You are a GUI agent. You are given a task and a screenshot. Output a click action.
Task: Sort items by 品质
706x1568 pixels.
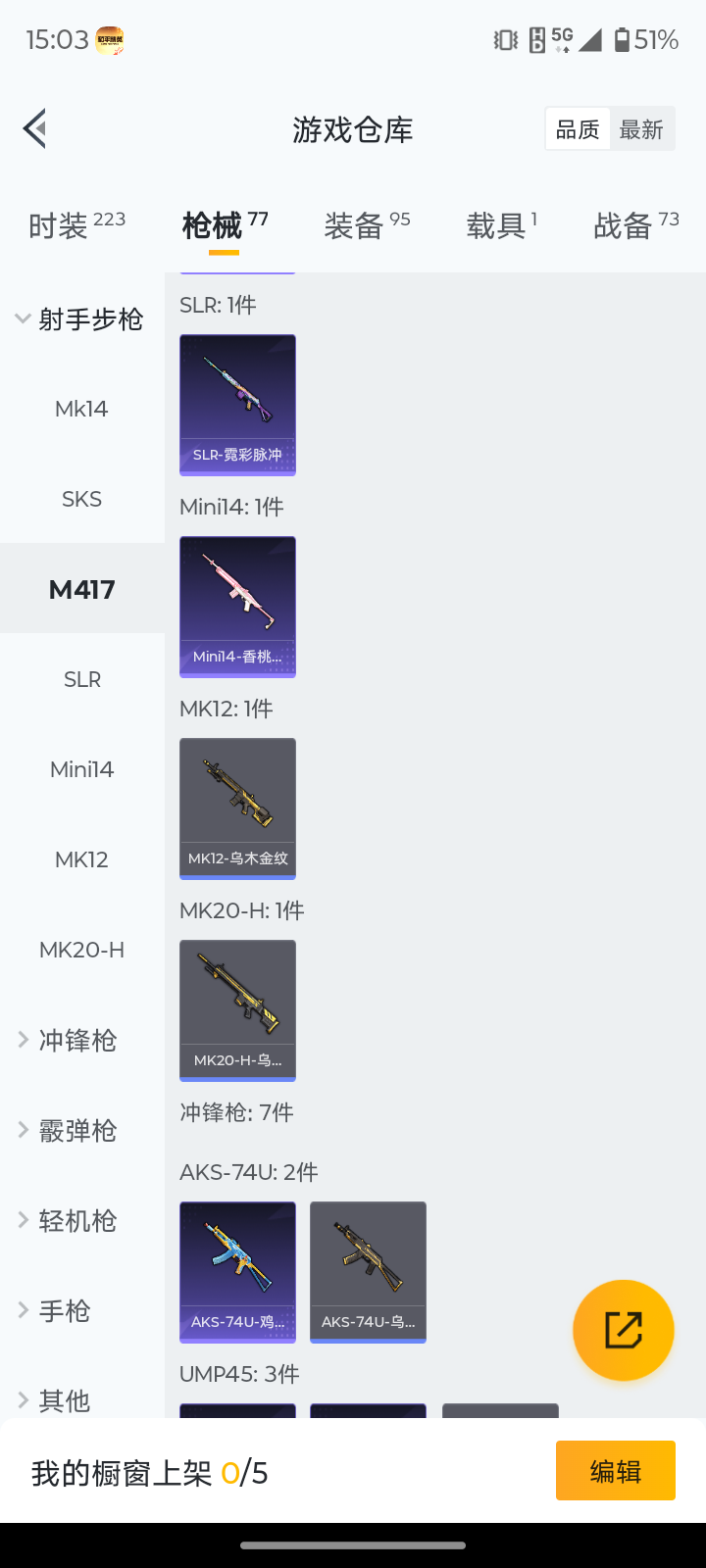point(578,129)
